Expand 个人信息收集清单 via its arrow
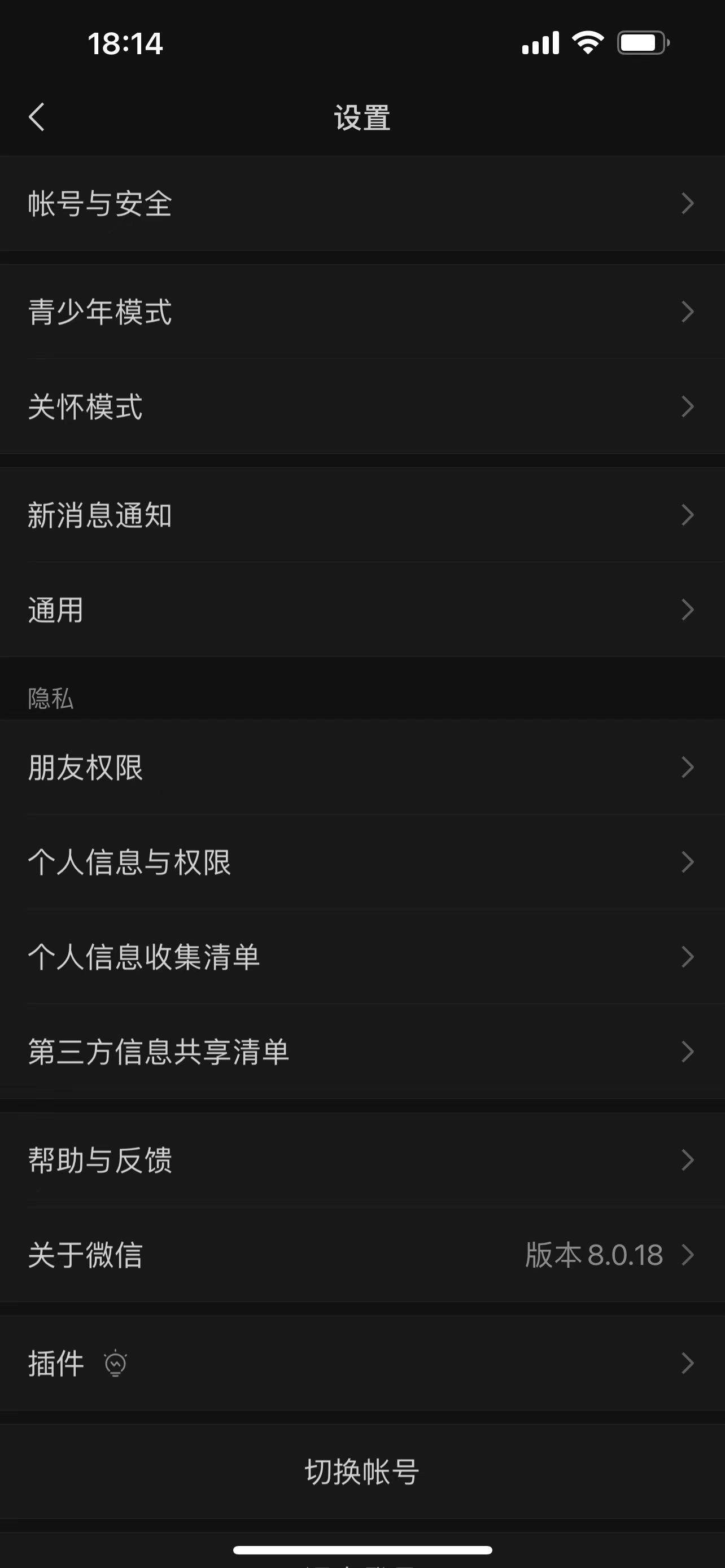The height and width of the screenshot is (1568, 725). (x=687, y=957)
